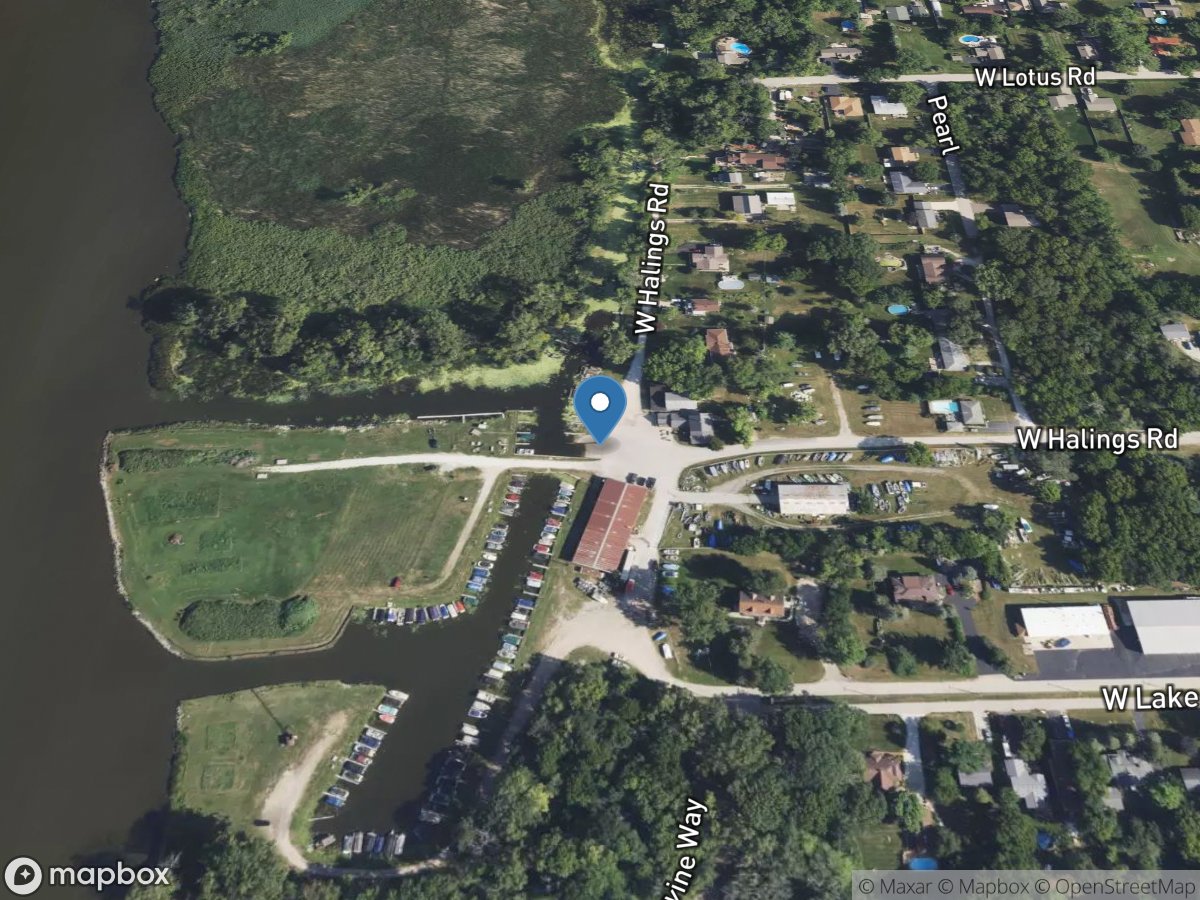This screenshot has width=1200, height=900.
Task: Tap the blue location pin marker
Action: coord(600,404)
